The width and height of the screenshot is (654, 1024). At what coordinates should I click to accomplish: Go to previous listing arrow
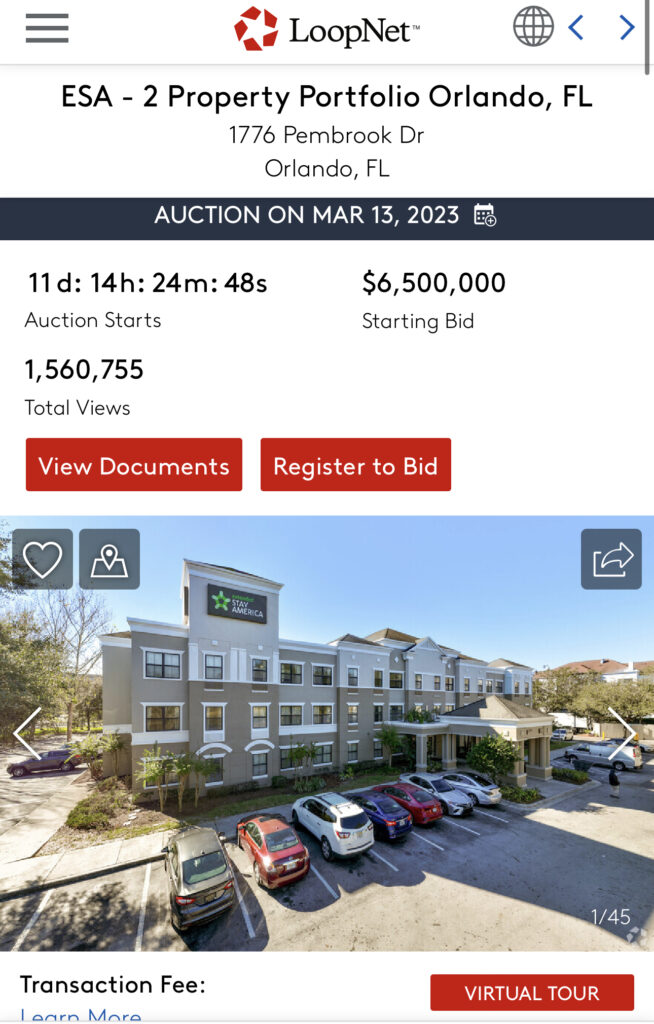(576, 27)
